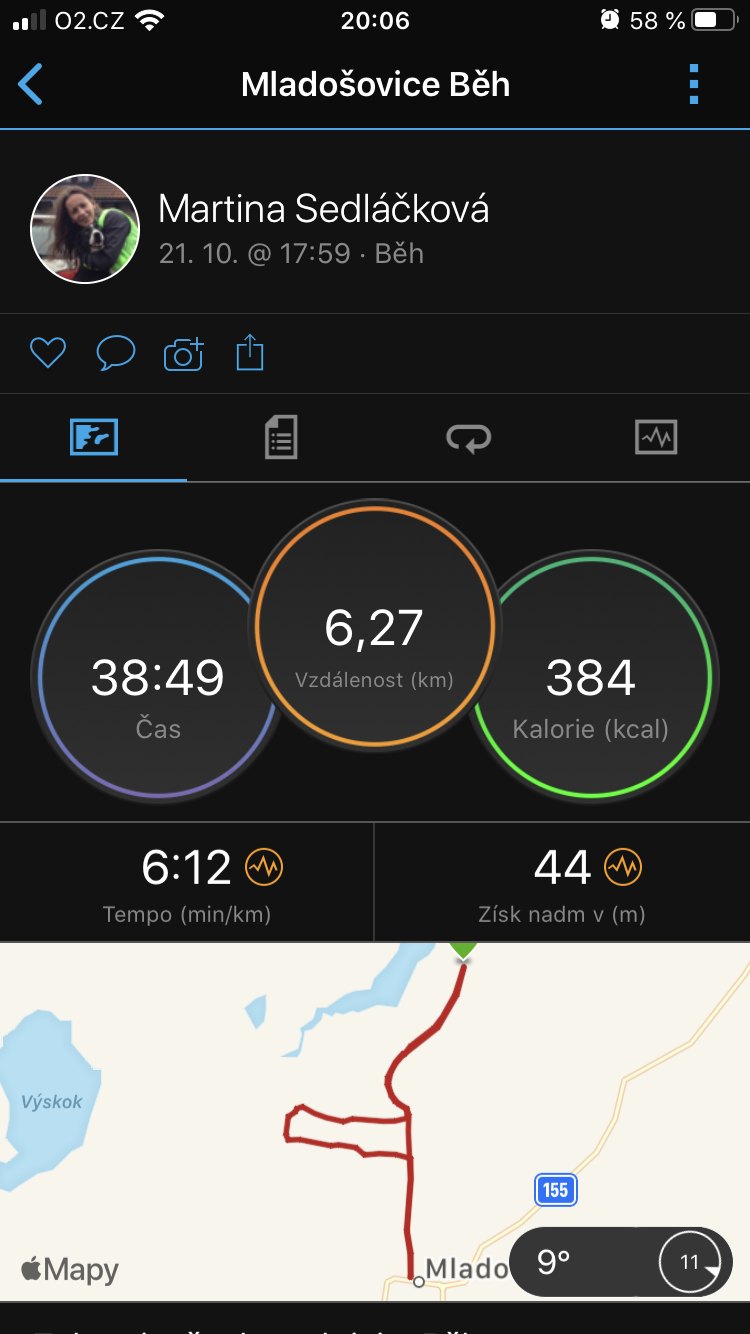
Task: Open the run route map
Action: coord(375,1121)
